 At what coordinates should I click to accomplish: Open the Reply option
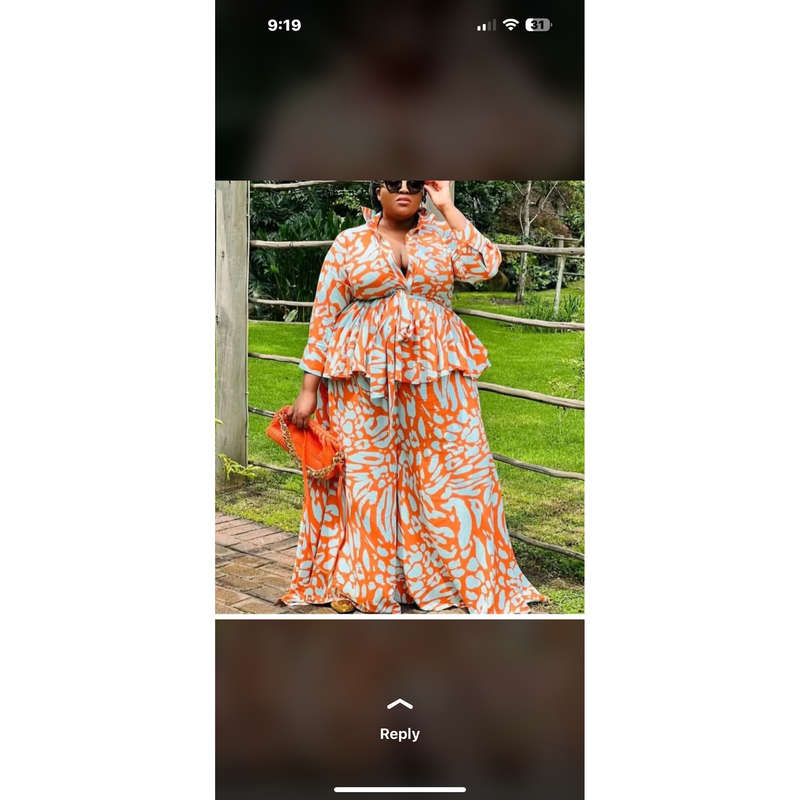[x=399, y=734]
